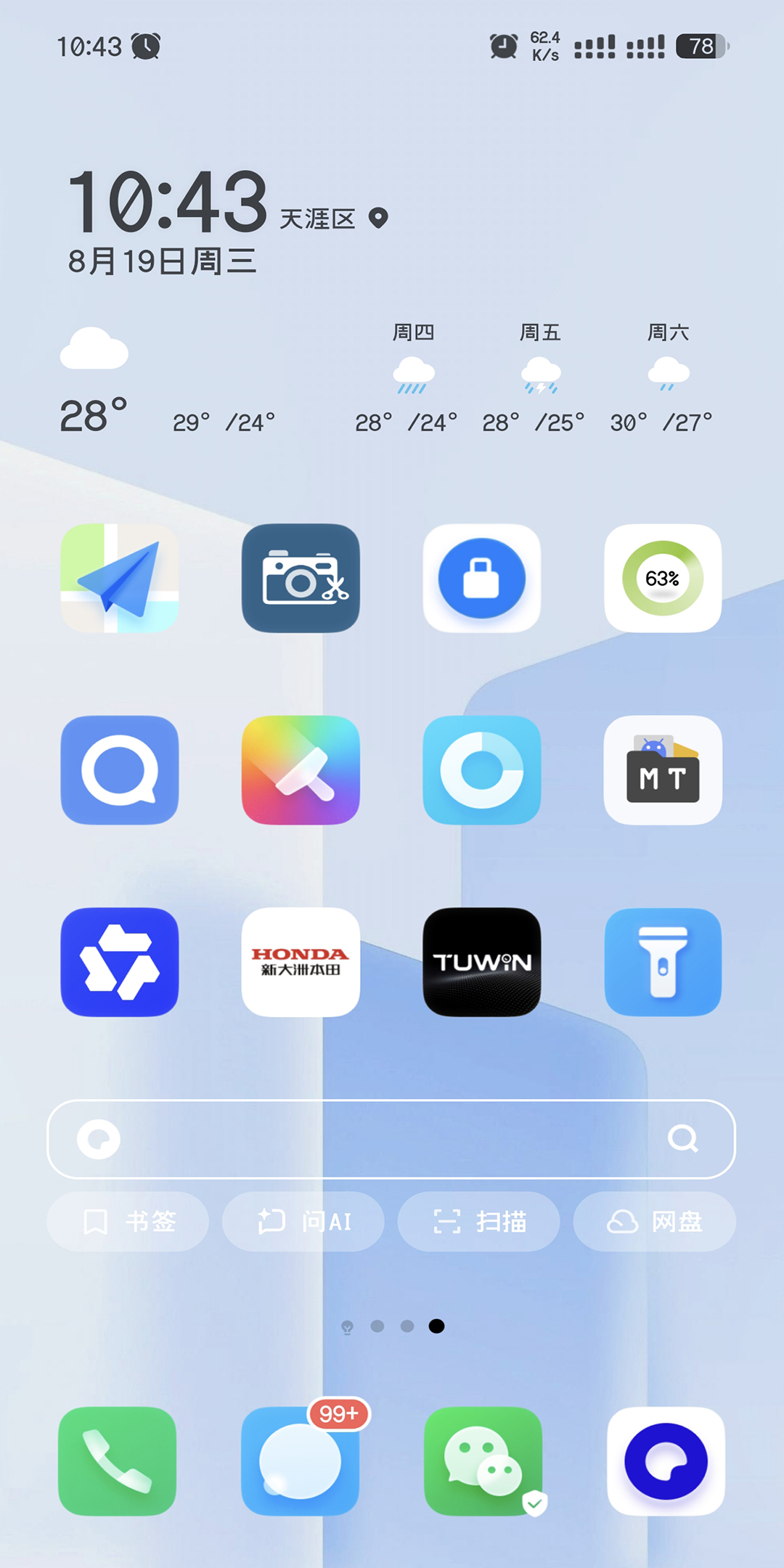784x1568 pixels.
Task: Open the rainbow cleaner brush app
Action: 301,770
